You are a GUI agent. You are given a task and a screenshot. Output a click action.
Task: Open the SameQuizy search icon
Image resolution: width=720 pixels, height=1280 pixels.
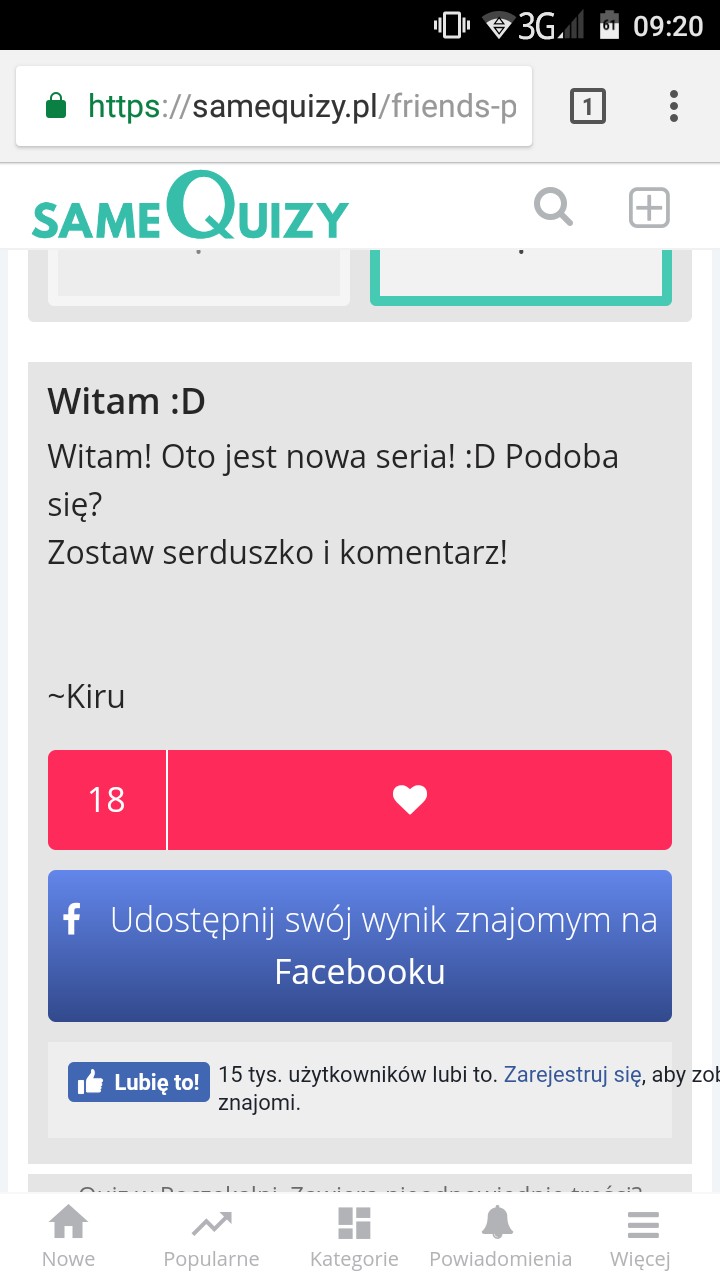553,208
